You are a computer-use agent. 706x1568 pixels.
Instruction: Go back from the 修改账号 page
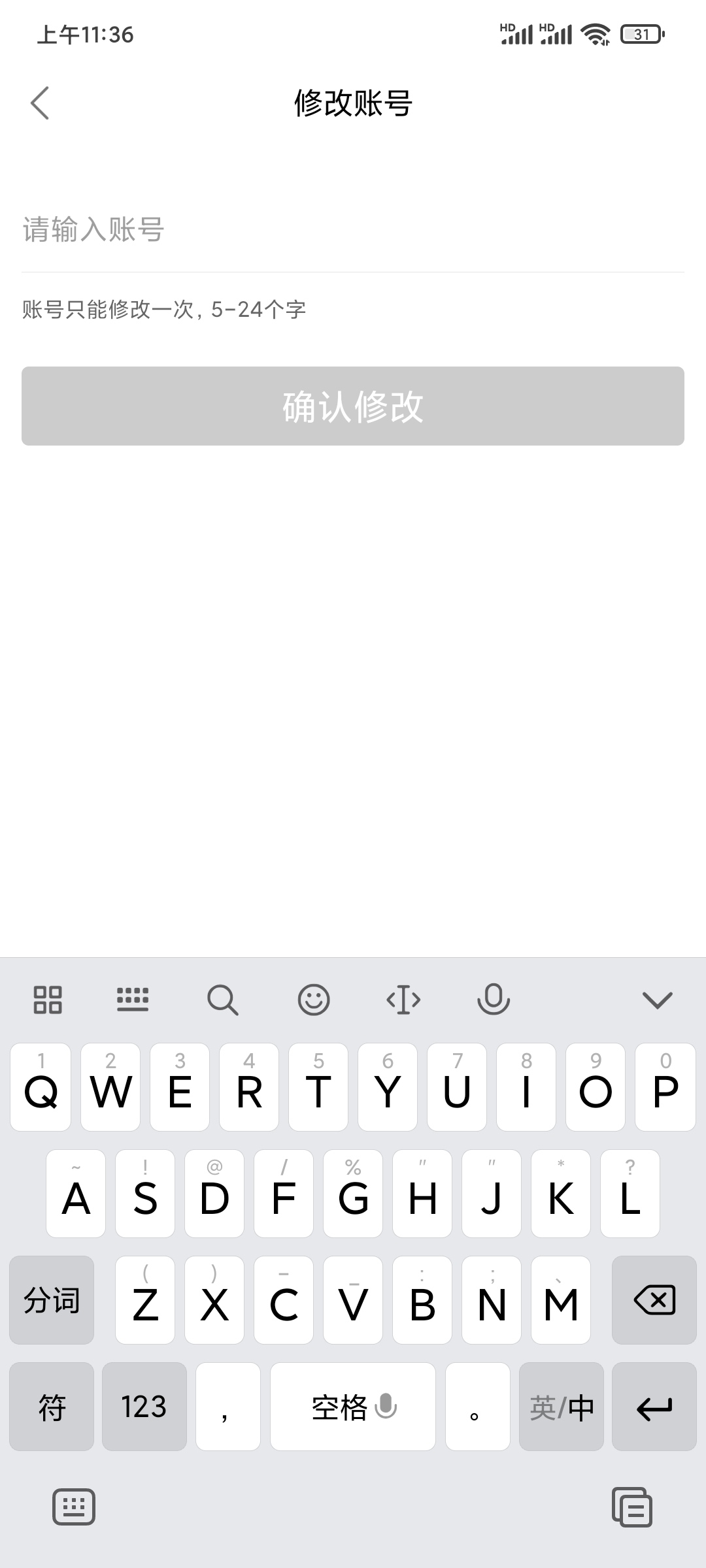click(x=40, y=103)
